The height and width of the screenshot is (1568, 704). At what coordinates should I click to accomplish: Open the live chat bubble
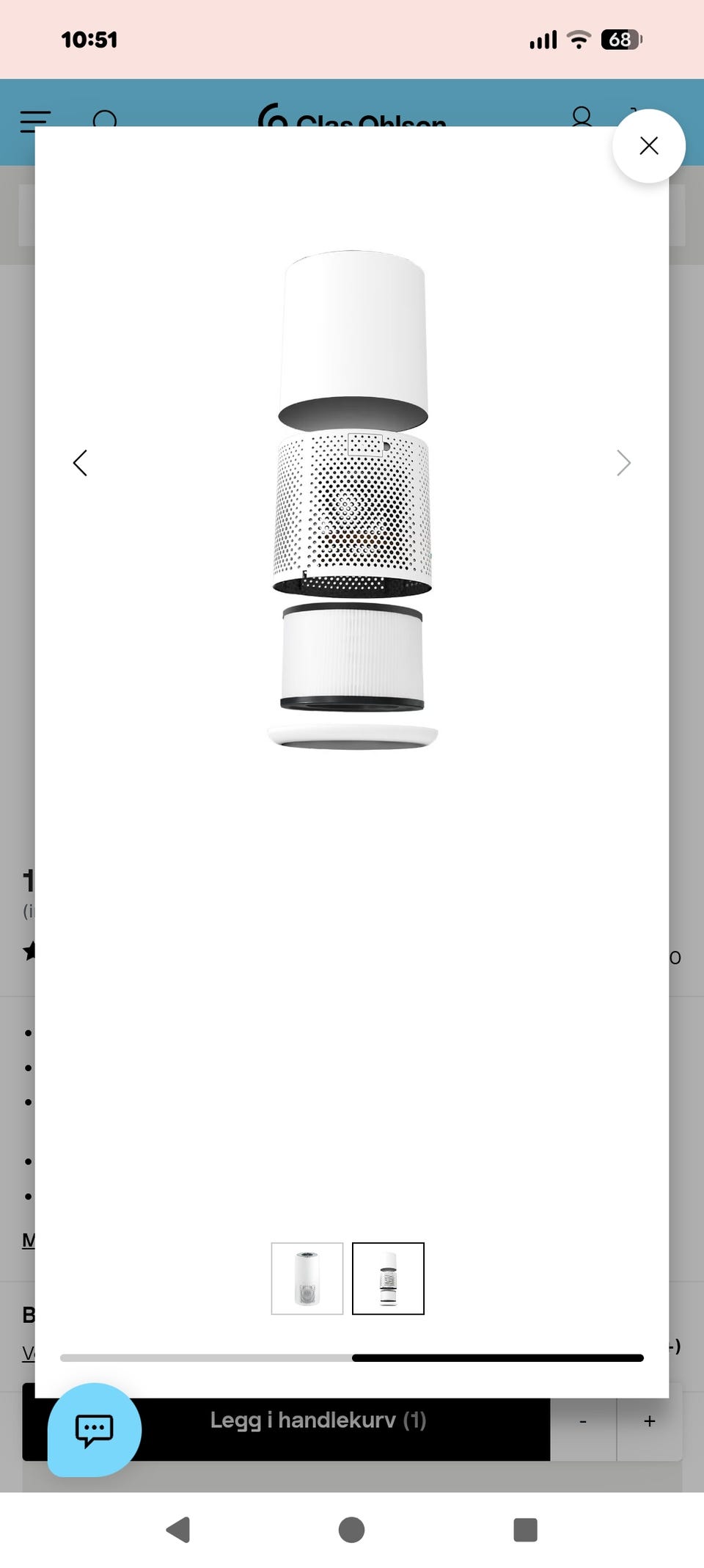95,1429
